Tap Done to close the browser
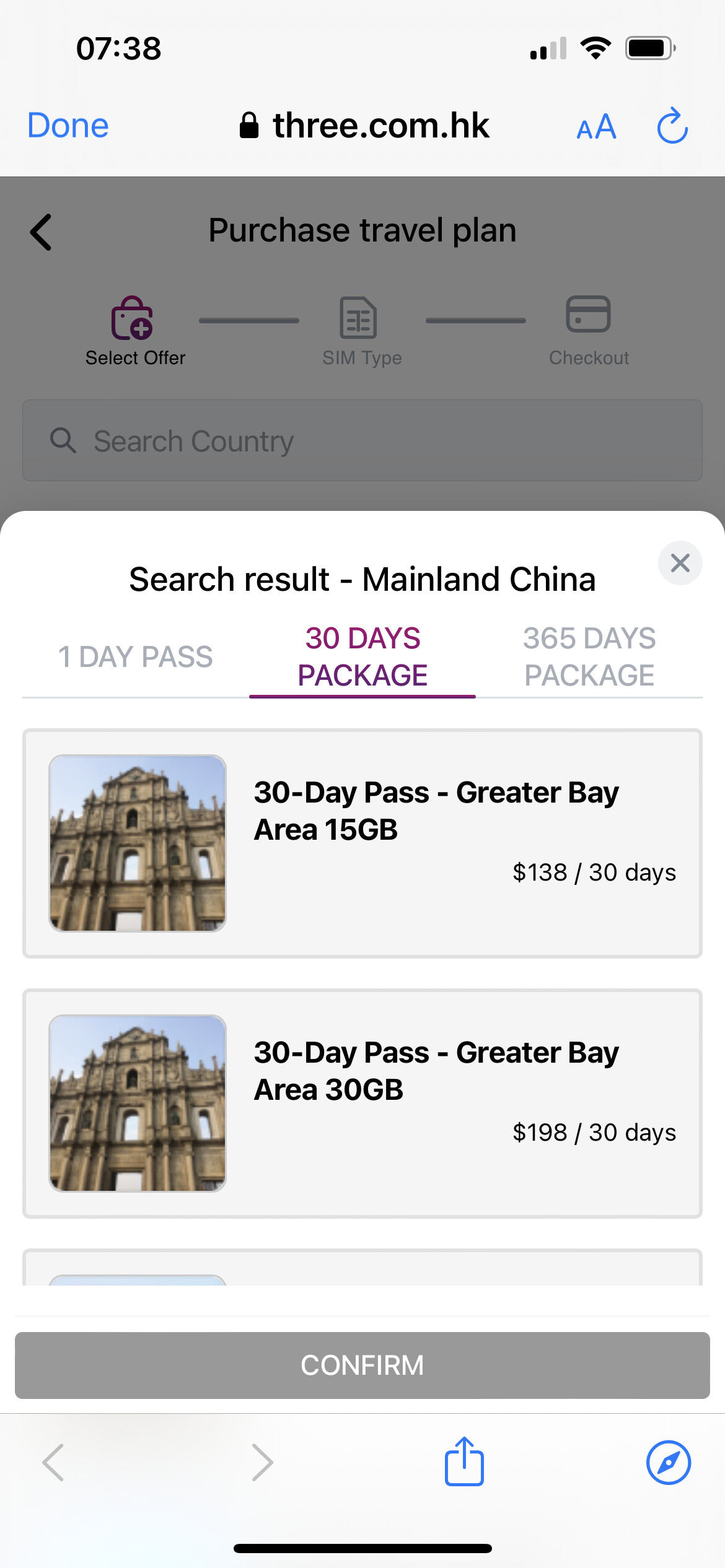Image resolution: width=725 pixels, height=1568 pixels. [68, 126]
